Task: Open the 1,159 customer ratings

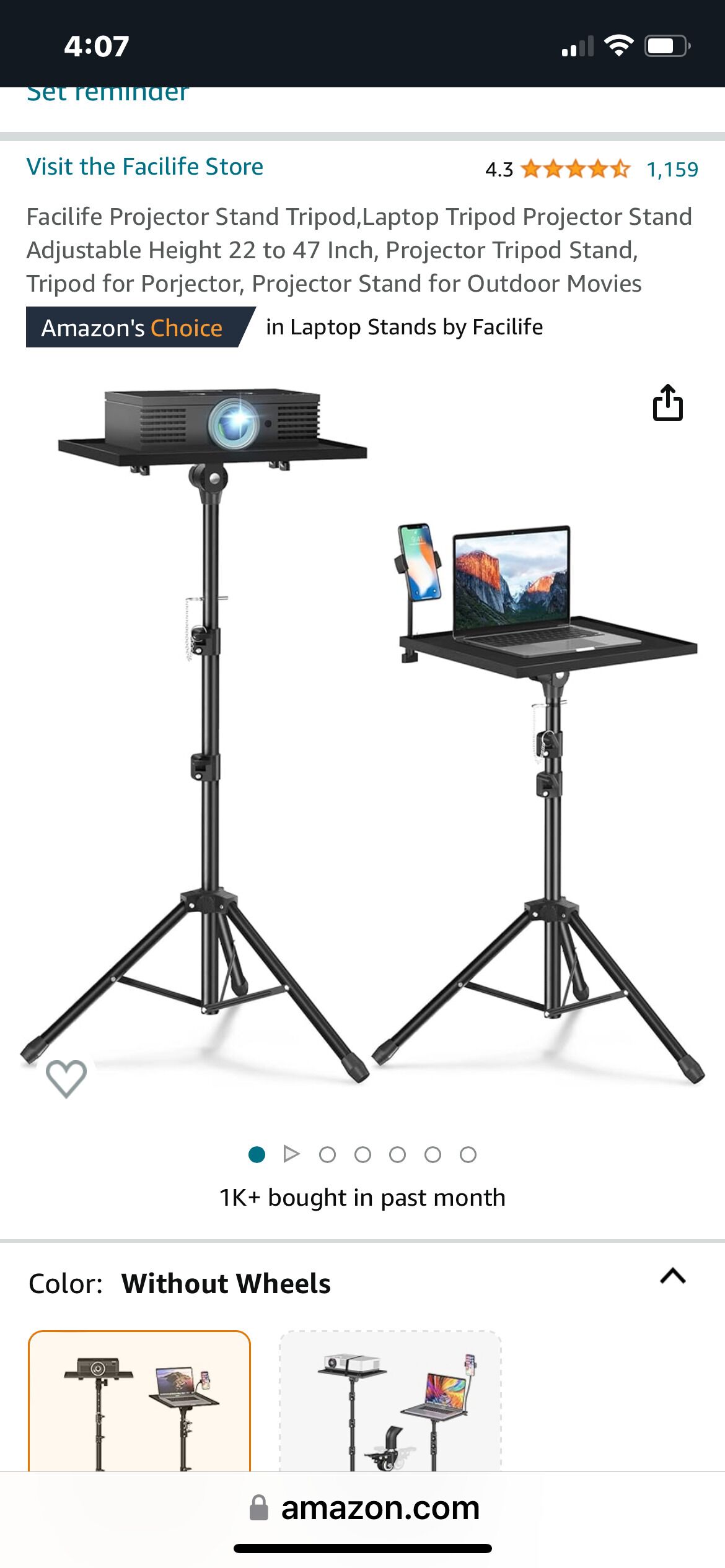Action: click(672, 169)
